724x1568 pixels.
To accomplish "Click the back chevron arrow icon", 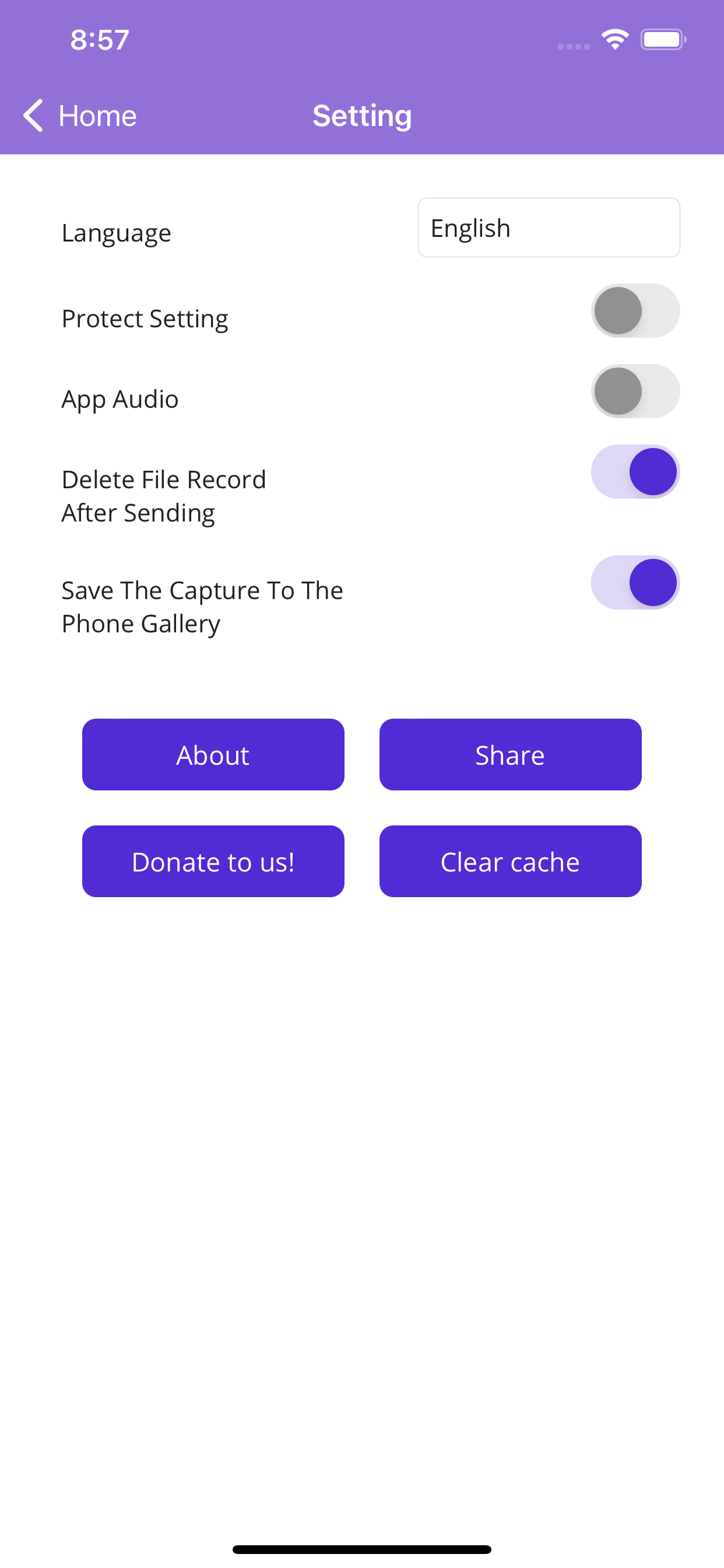I will 33,116.
